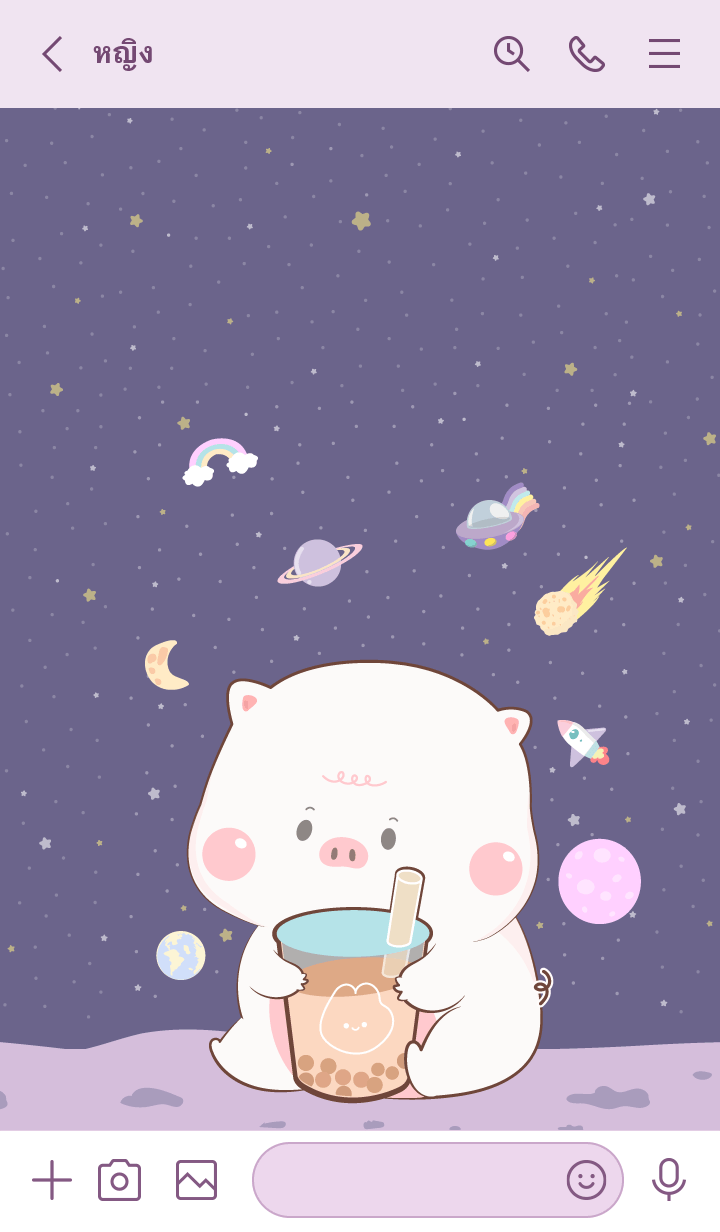The height and width of the screenshot is (1232, 720).
Task: Open the plus attachment options
Action: click(x=51, y=1180)
